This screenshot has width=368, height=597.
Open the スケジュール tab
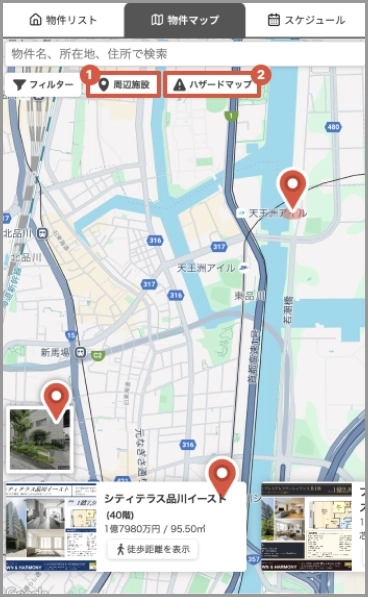pyautogui.click(x=306, y=20)
